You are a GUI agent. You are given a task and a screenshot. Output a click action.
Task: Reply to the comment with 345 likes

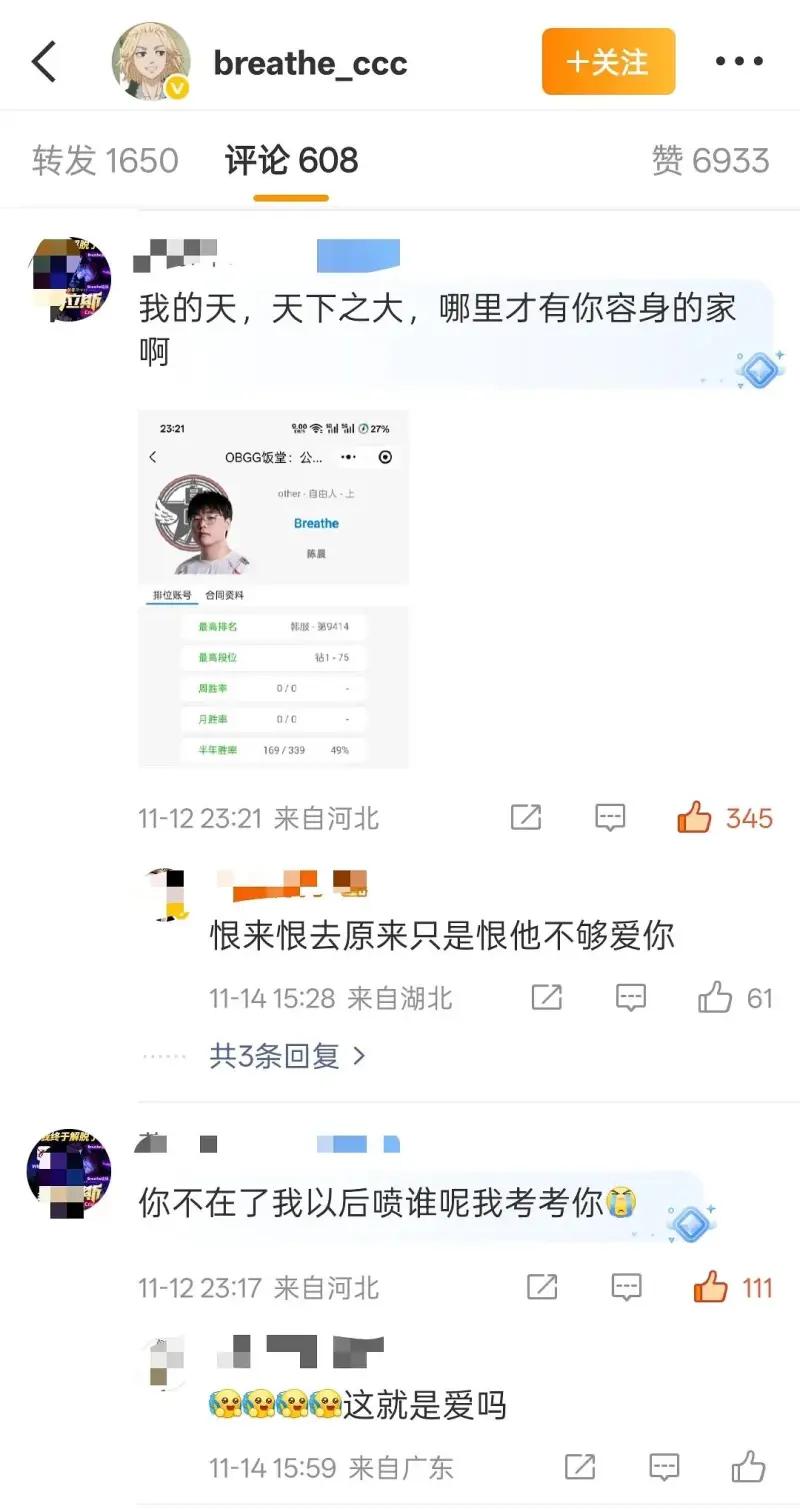pos(610,818)
